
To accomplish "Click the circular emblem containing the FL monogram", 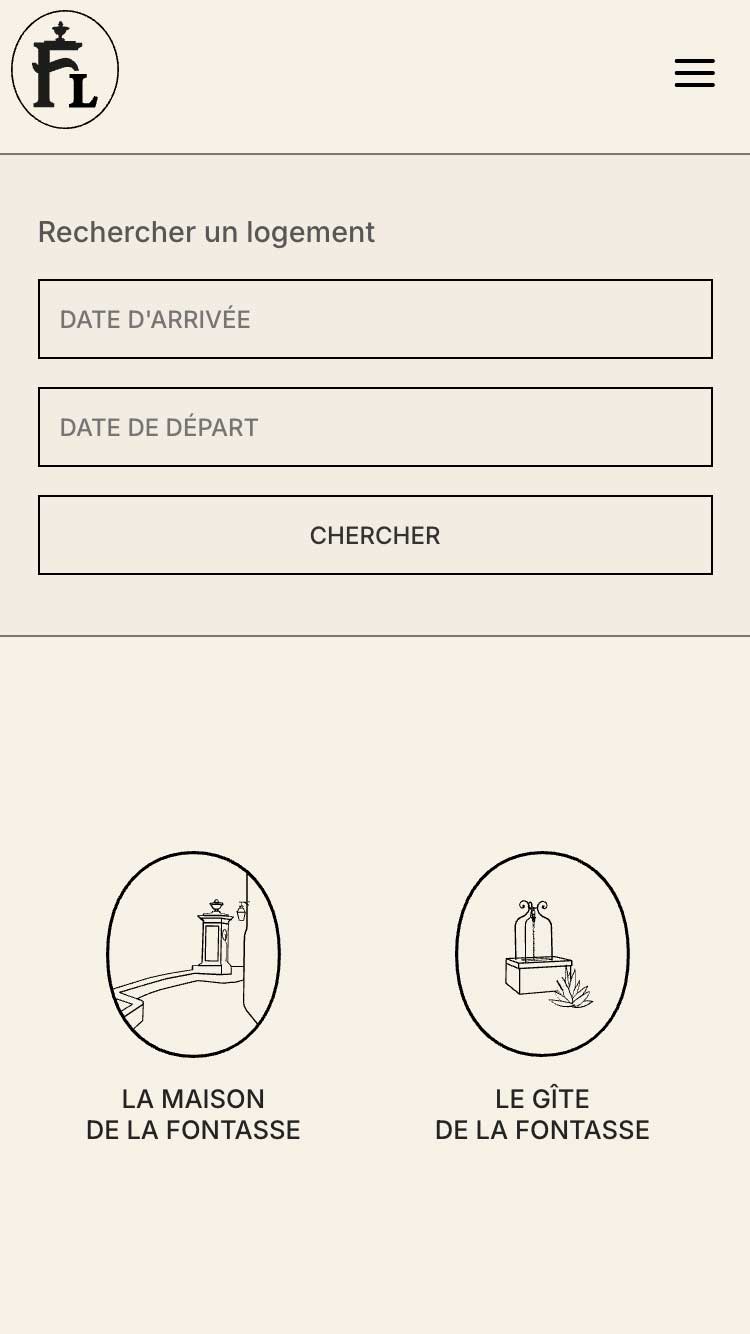I will click(65, 68).
